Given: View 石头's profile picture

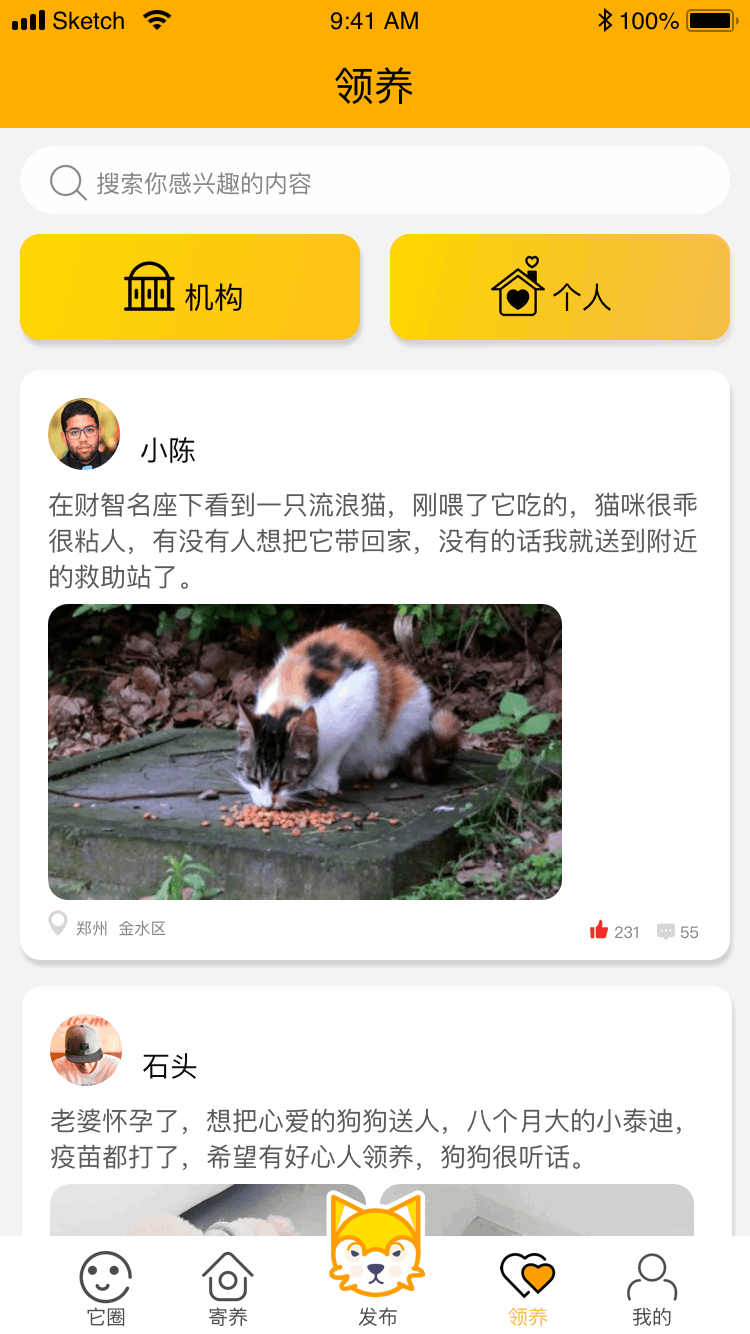Looking at the screenshot, I should [x=86, y=1050].
